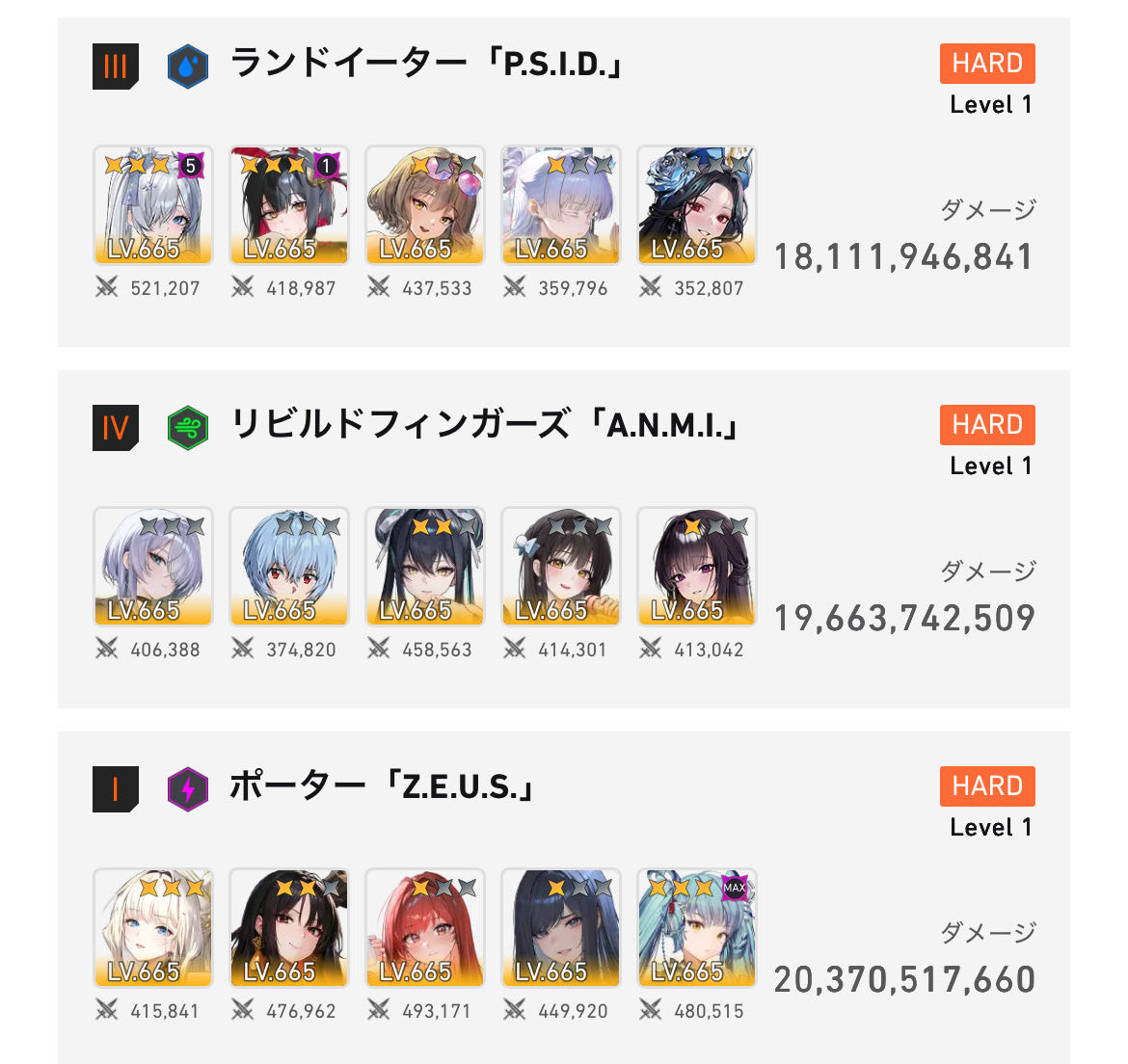Open the character tile with power 458,563
1128x1064 pixels.
(x=425, y=567)
